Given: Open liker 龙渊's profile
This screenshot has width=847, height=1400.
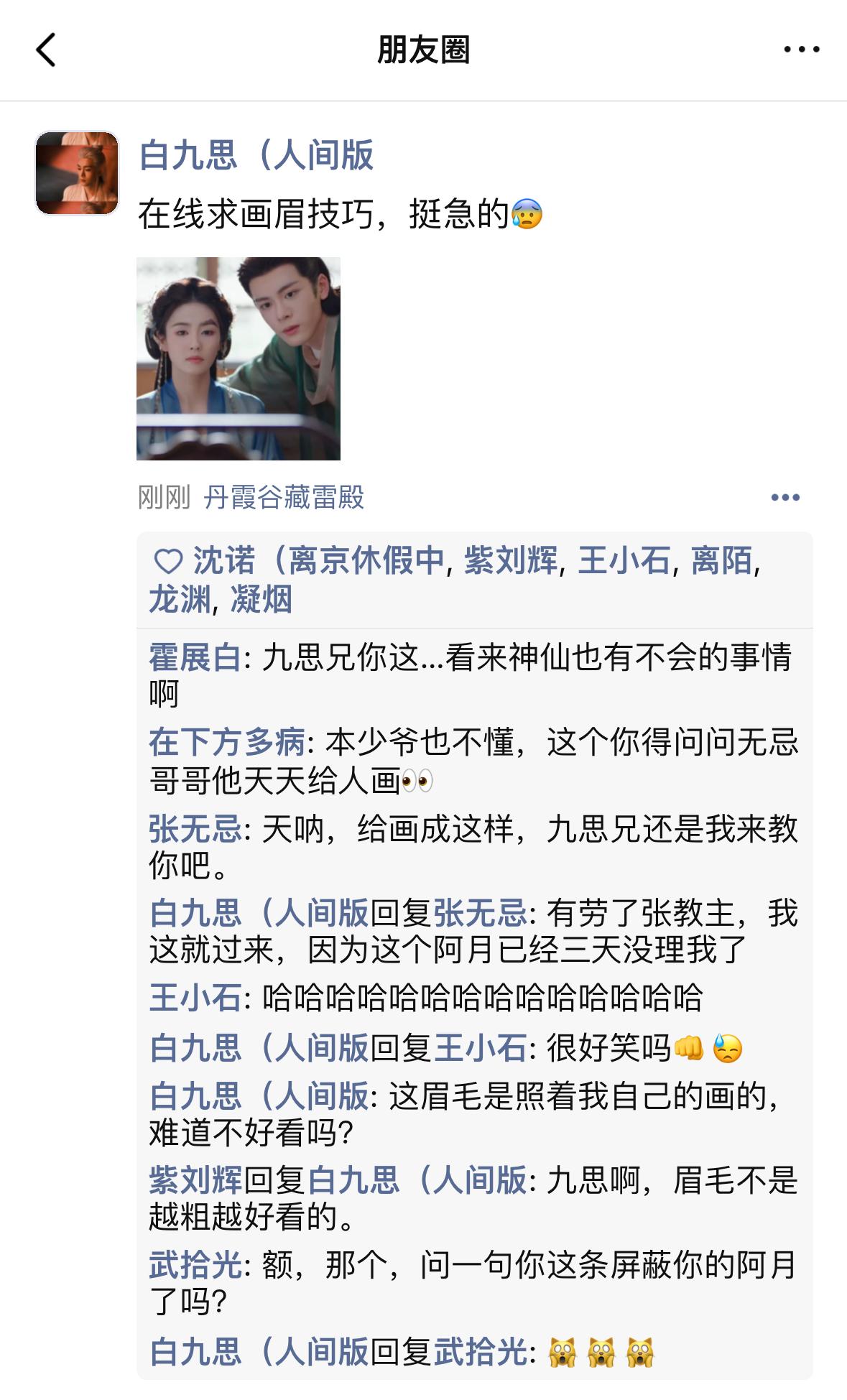Looking at the screenshot, I should point(180,599).
